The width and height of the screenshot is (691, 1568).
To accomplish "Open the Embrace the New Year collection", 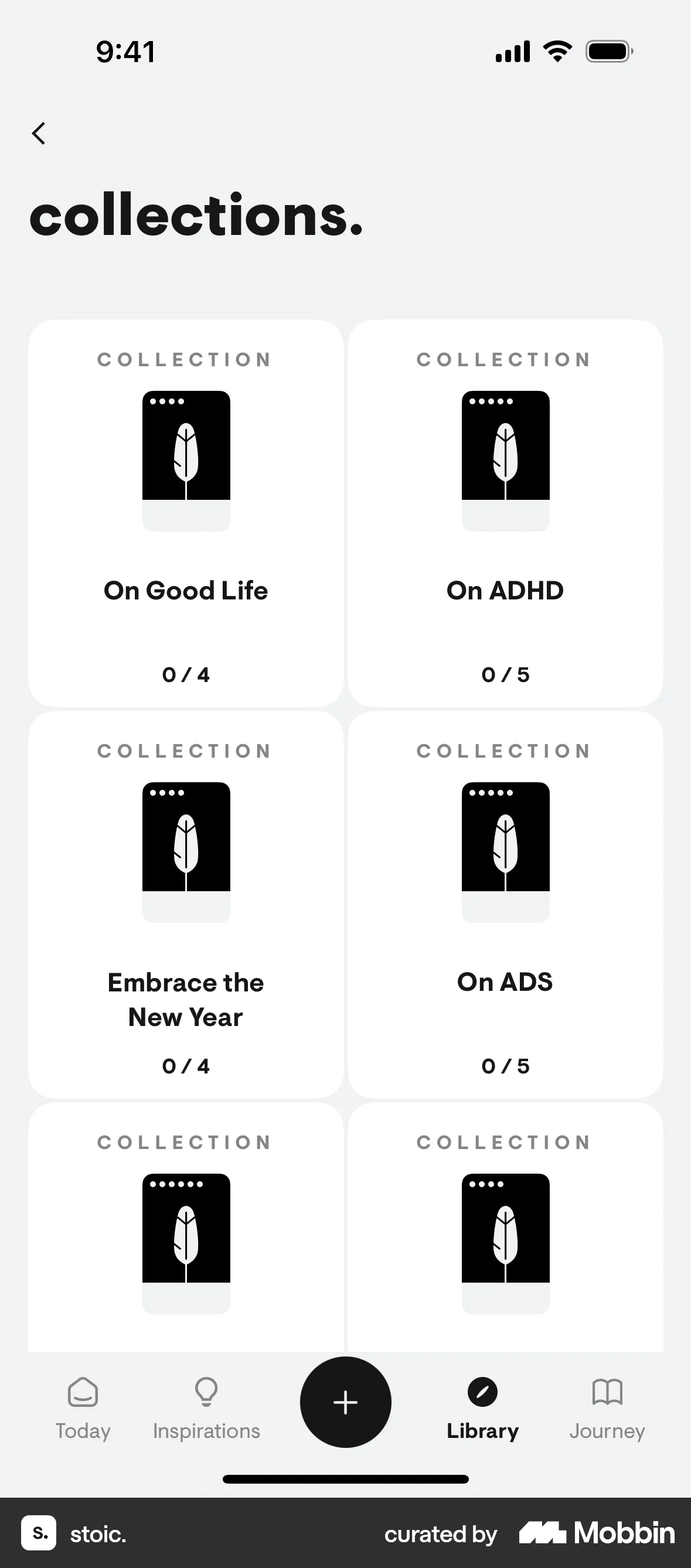I will 186,901.
